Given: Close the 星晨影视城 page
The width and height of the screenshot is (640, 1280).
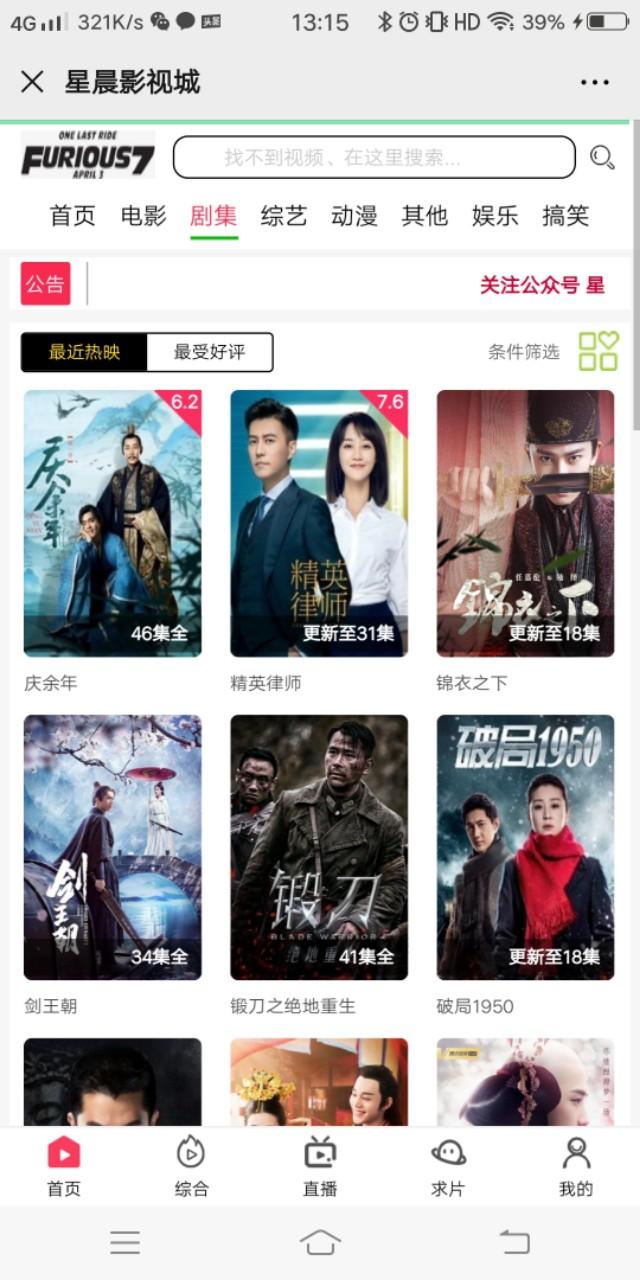Looking at the screenshot, I should [32, 82].
